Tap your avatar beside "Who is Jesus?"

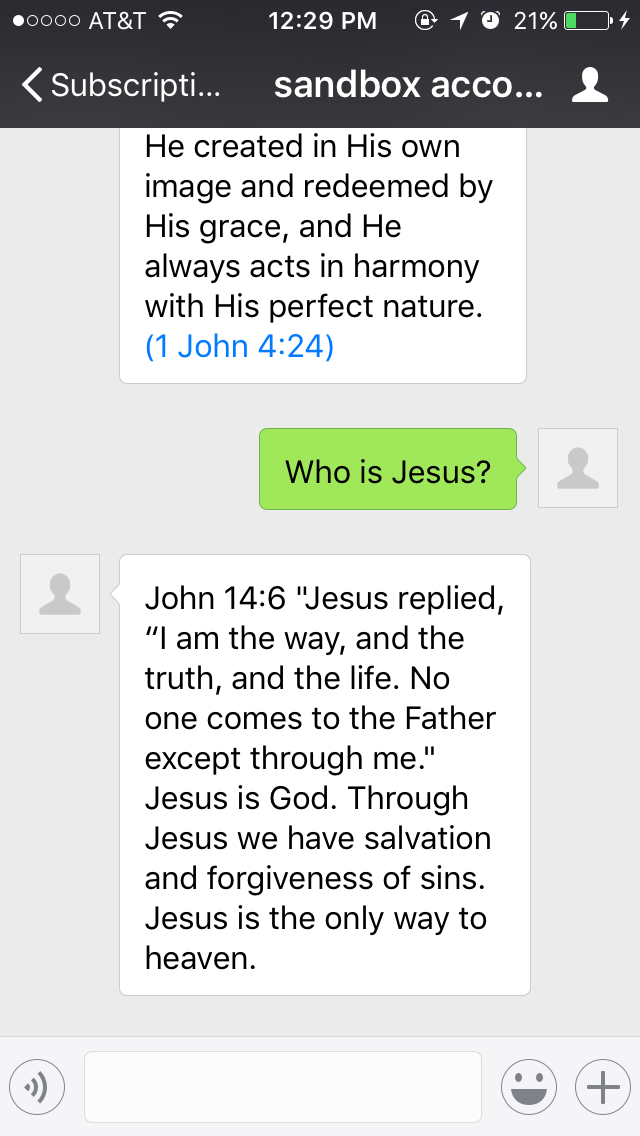click(x=578, y=468)
